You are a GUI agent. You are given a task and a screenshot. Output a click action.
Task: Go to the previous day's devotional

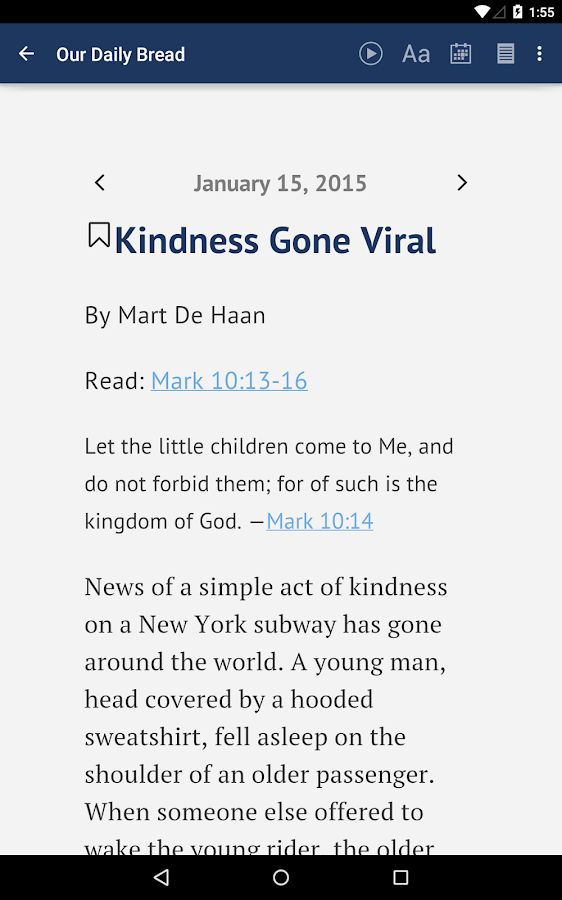[100, 183]
